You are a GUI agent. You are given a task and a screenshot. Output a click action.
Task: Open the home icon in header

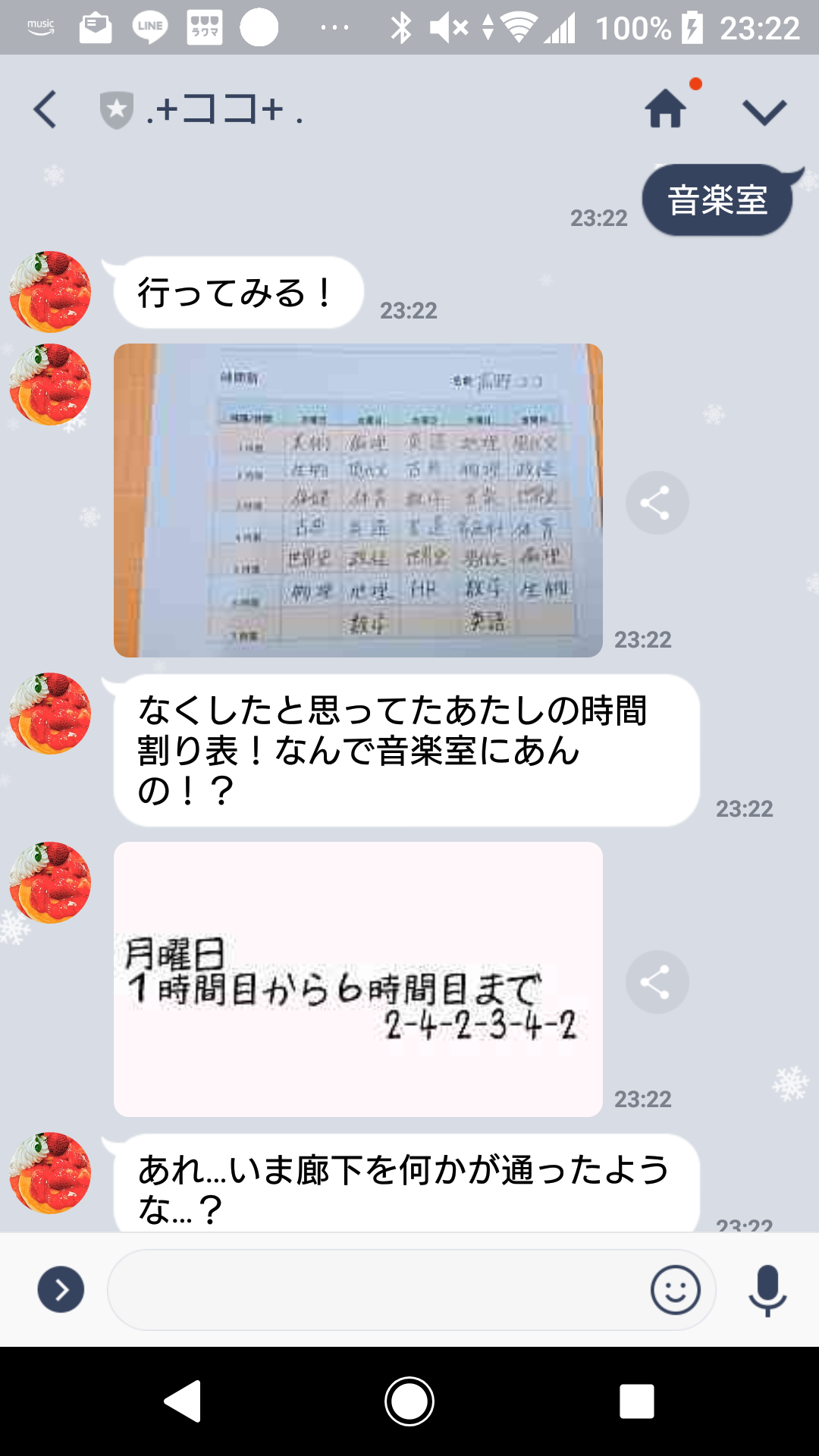(666, 108)
